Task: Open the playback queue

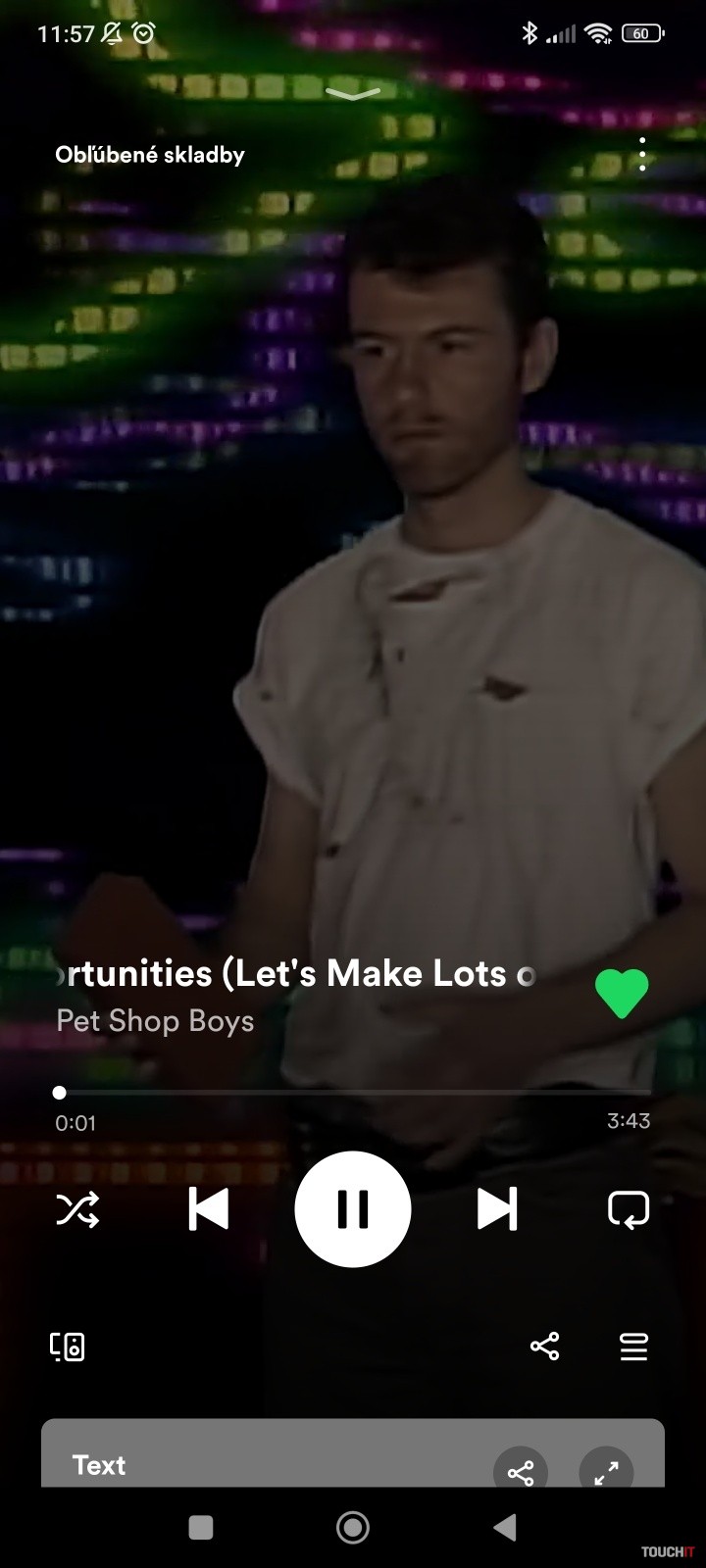Action: 633,1347
